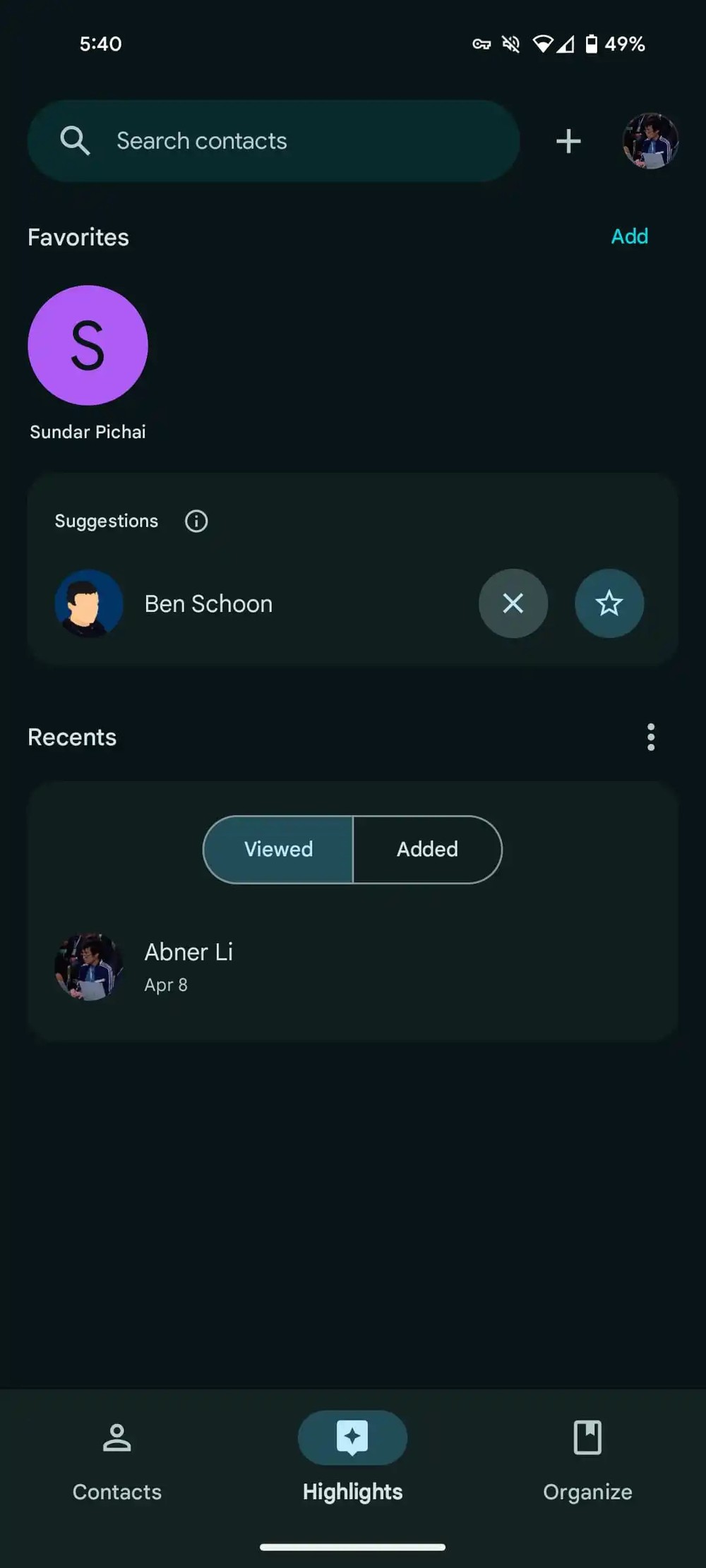This screenshot has width=706, height=1568.
Task: Show info about Suggestions
Action: pos(196,521)
